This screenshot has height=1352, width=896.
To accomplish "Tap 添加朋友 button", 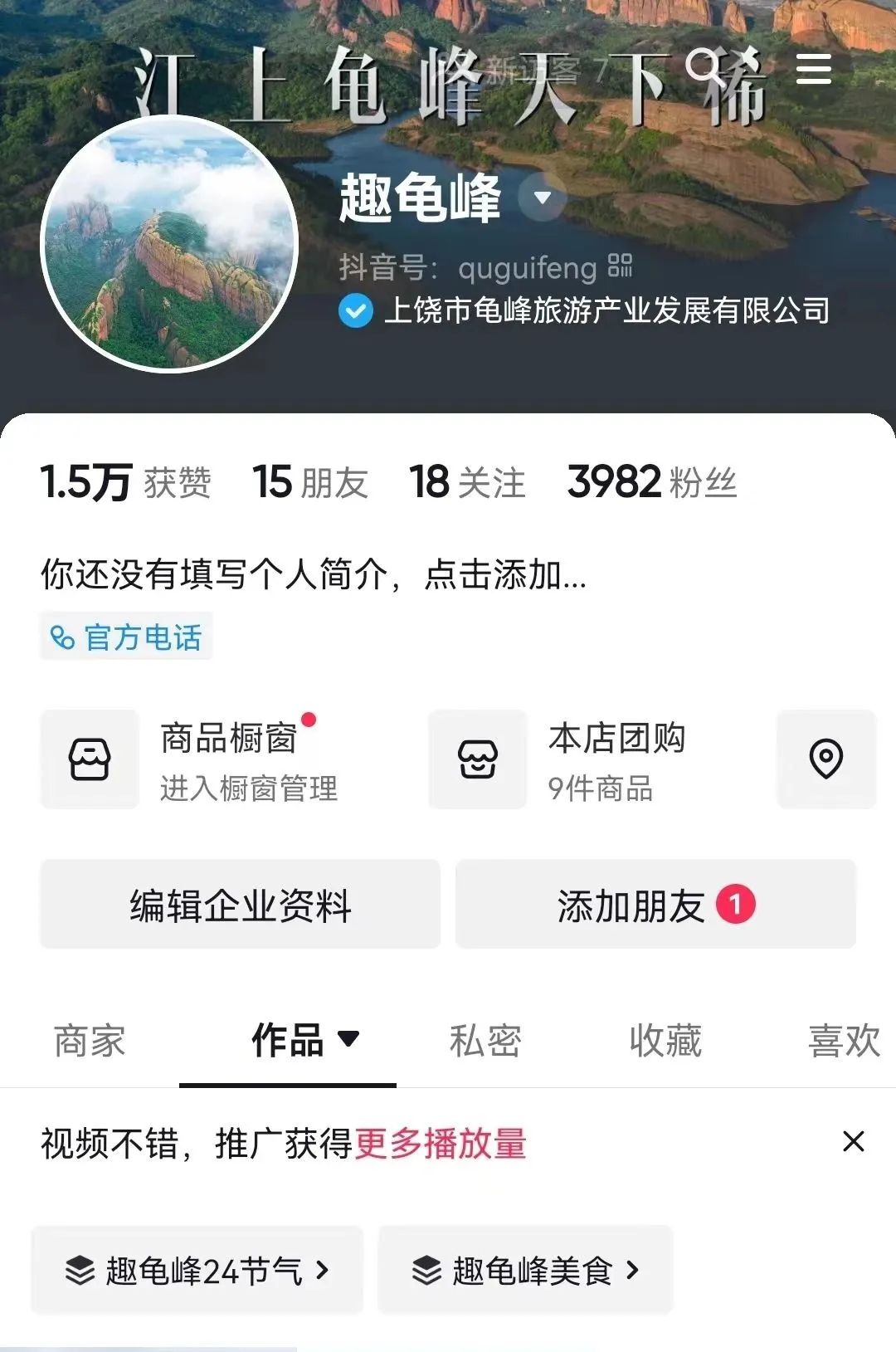I will [x=655, y=905].
